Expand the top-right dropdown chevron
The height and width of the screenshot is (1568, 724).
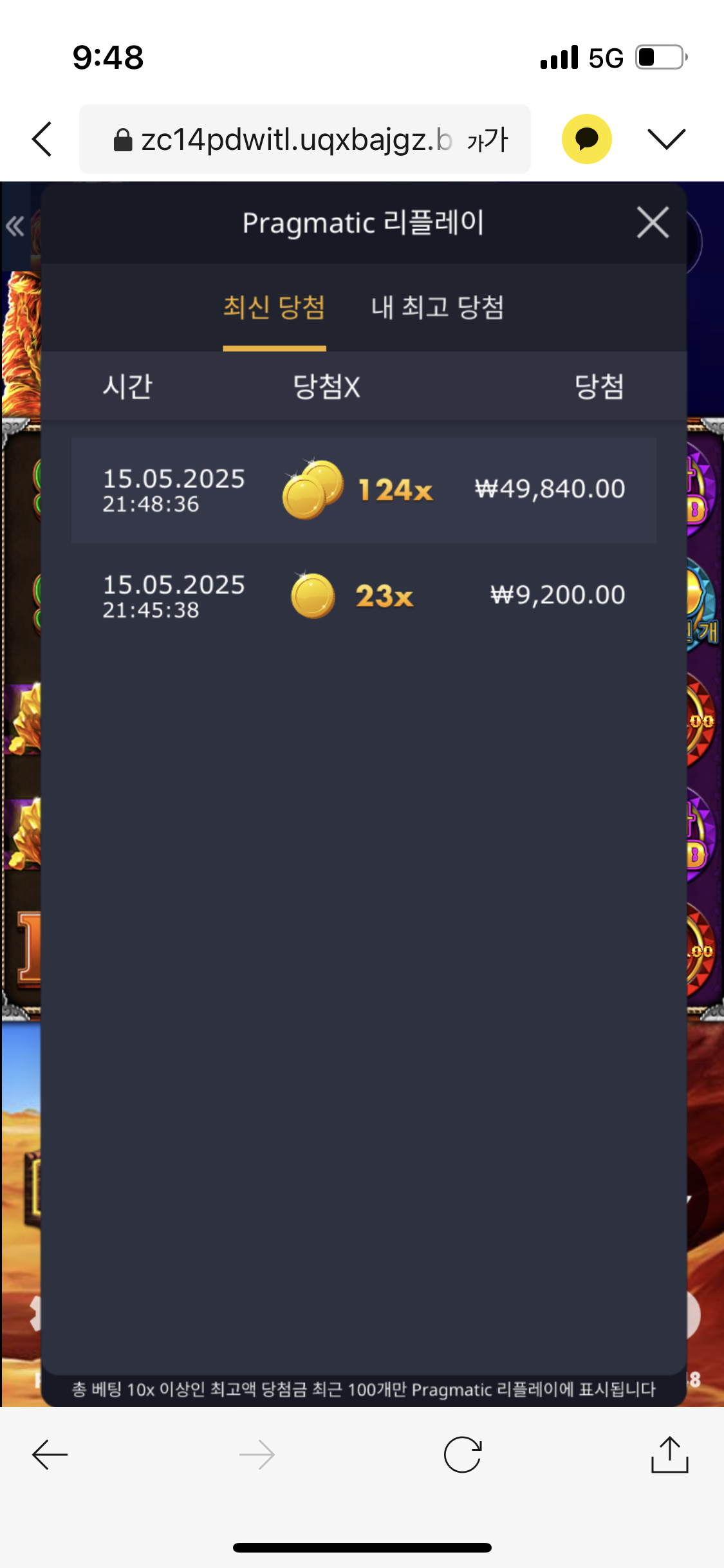666,139
